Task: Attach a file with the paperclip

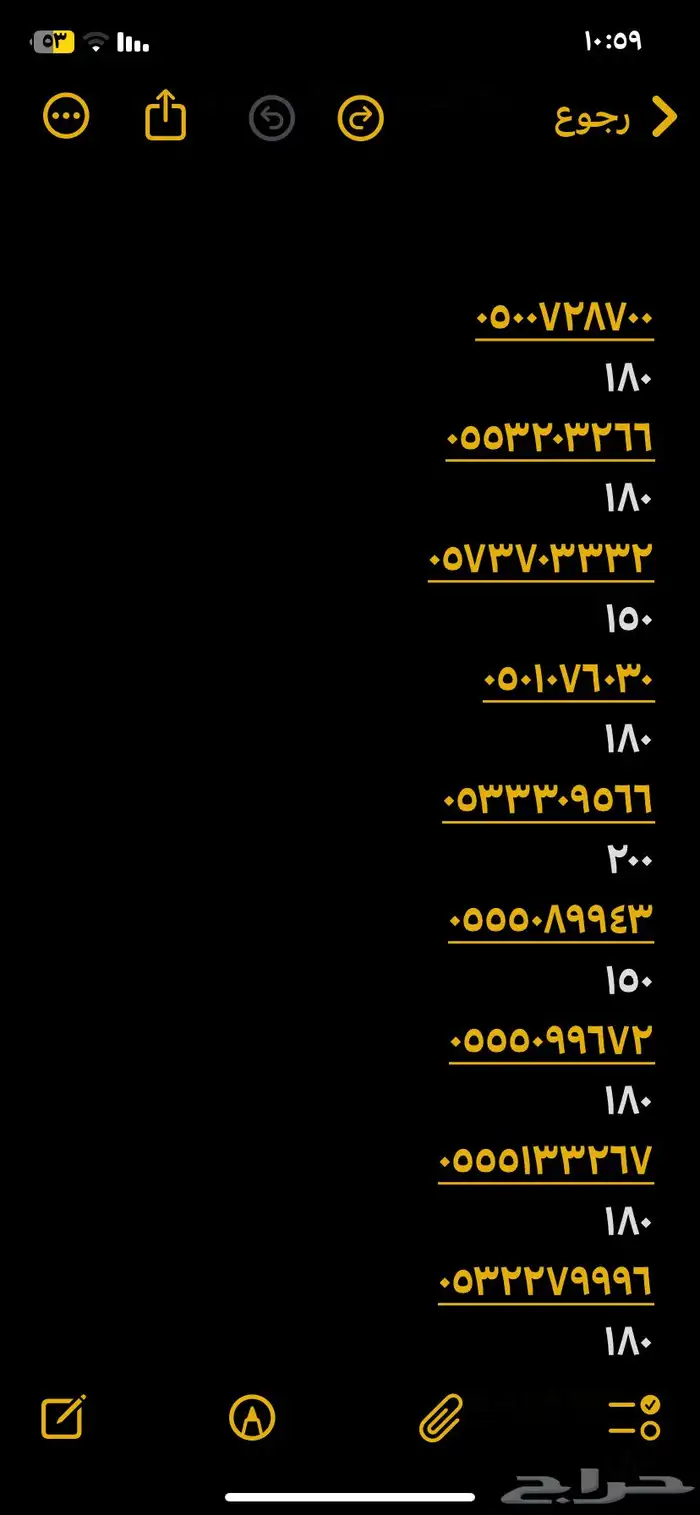Action: pos(440,1417)
